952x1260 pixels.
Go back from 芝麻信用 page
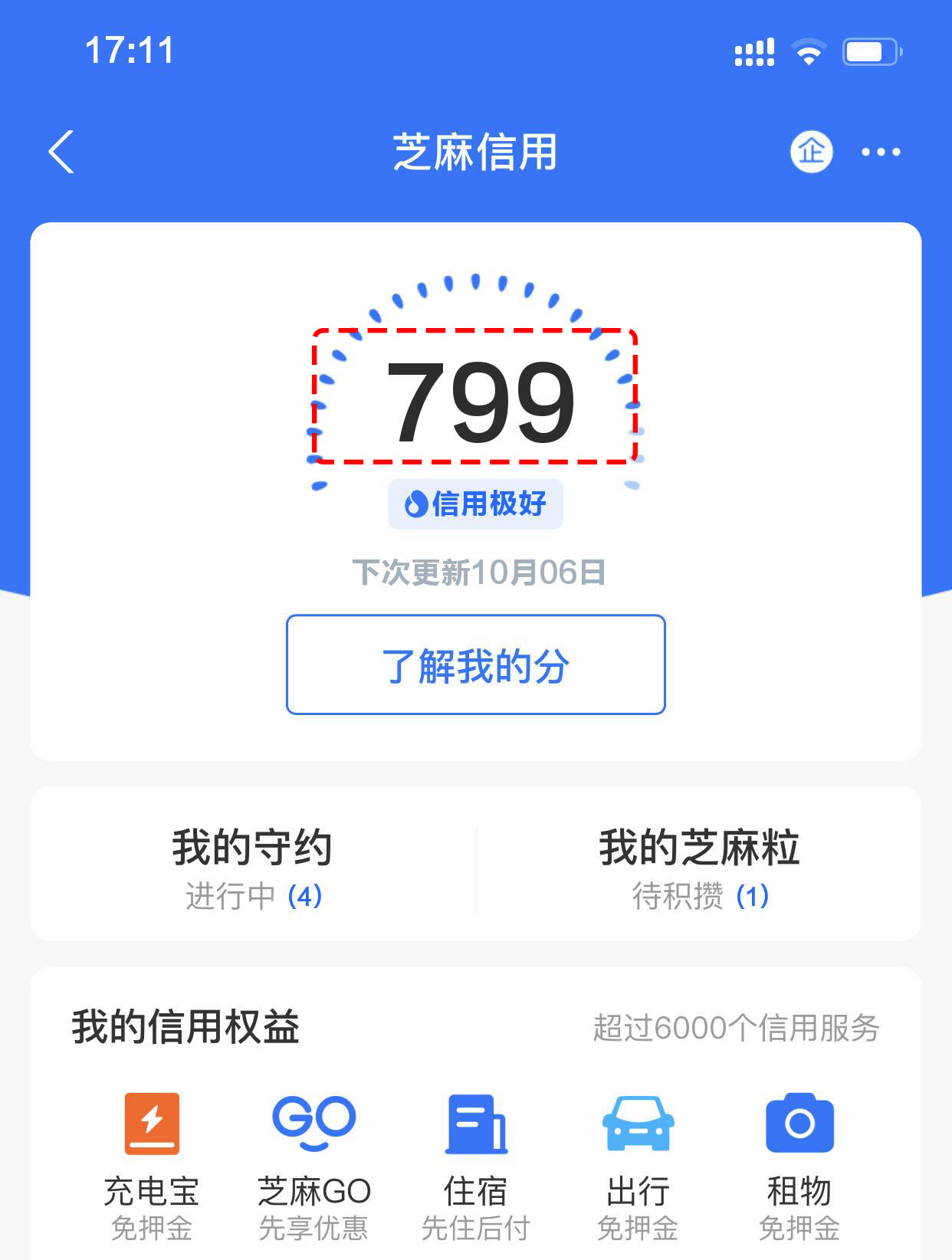pyautogui.click(x=61, y=152)
